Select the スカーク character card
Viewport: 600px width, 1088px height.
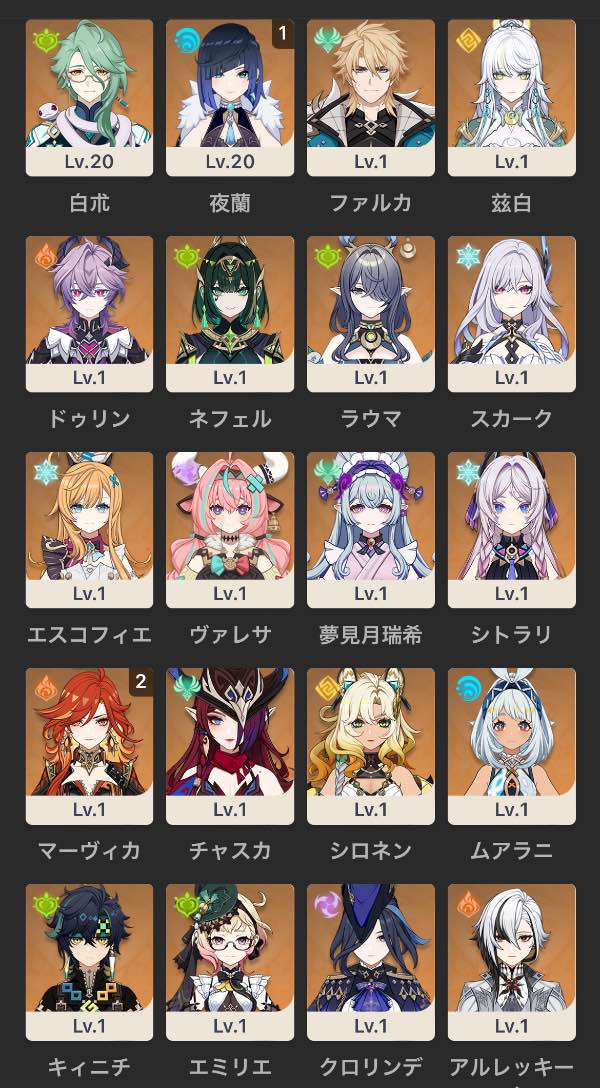coord(512,313)
